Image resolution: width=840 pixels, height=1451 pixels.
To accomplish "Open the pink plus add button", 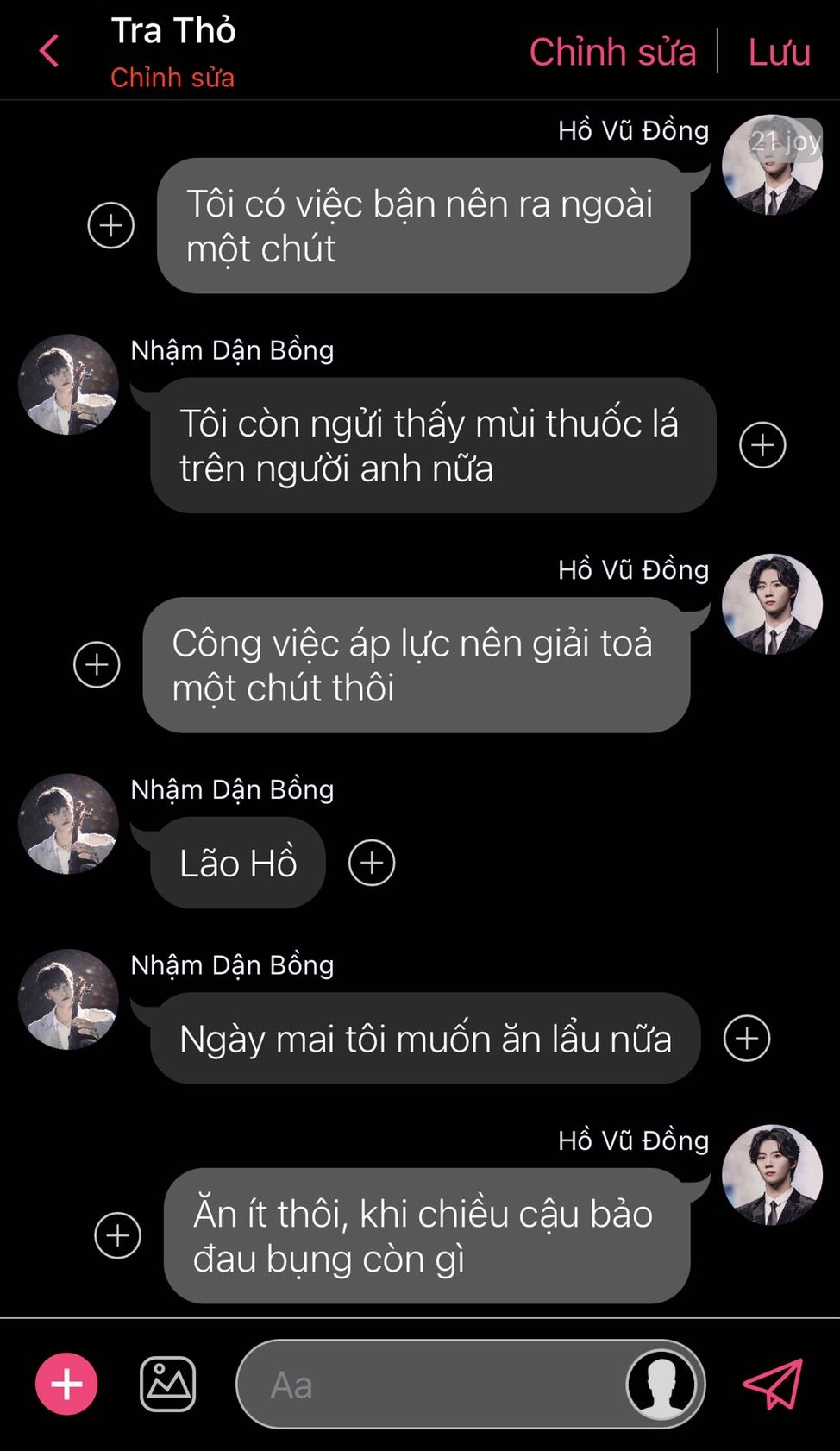I will tap(66, 1384).
